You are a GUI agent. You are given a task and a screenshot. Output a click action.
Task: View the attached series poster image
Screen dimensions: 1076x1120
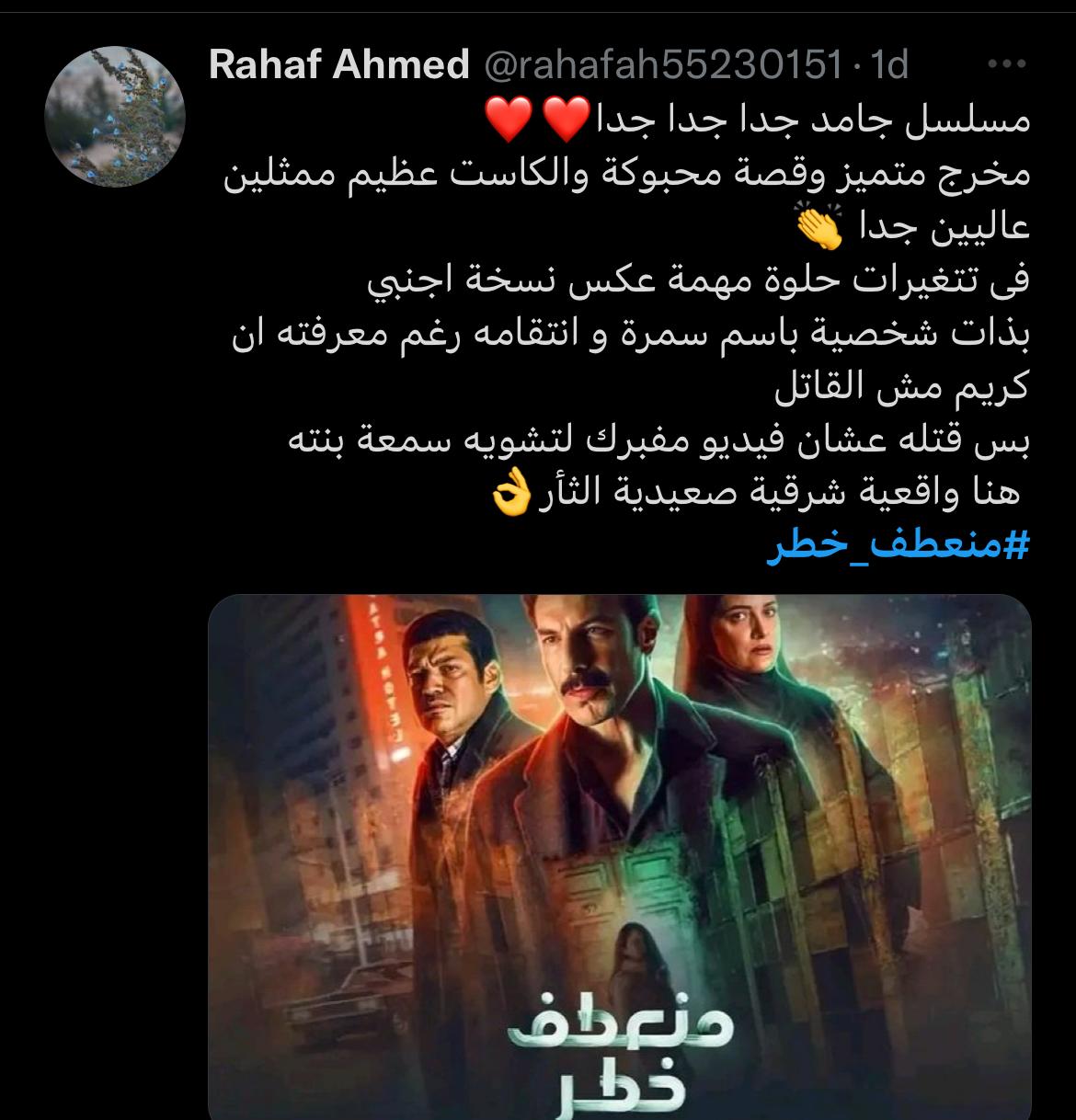(619, 855)
